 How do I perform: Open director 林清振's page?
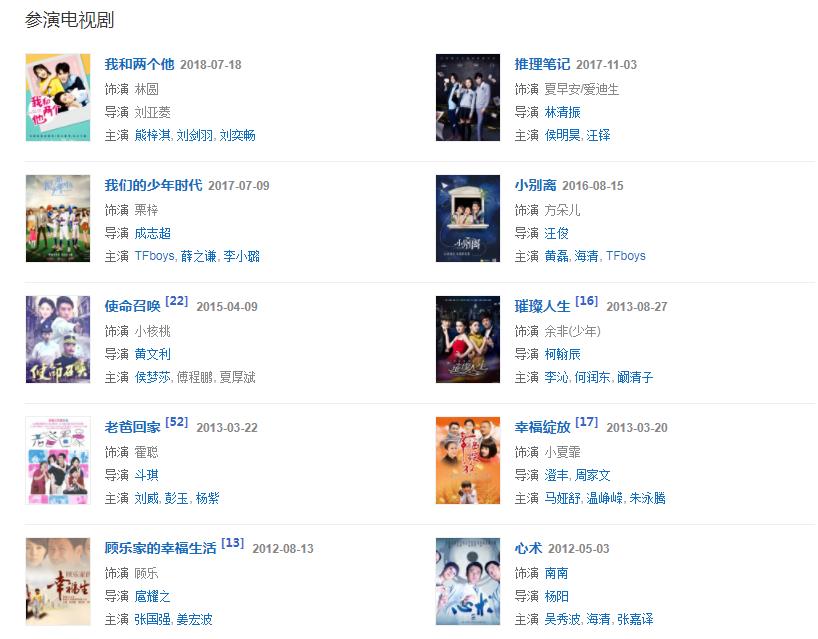point(562,112)
